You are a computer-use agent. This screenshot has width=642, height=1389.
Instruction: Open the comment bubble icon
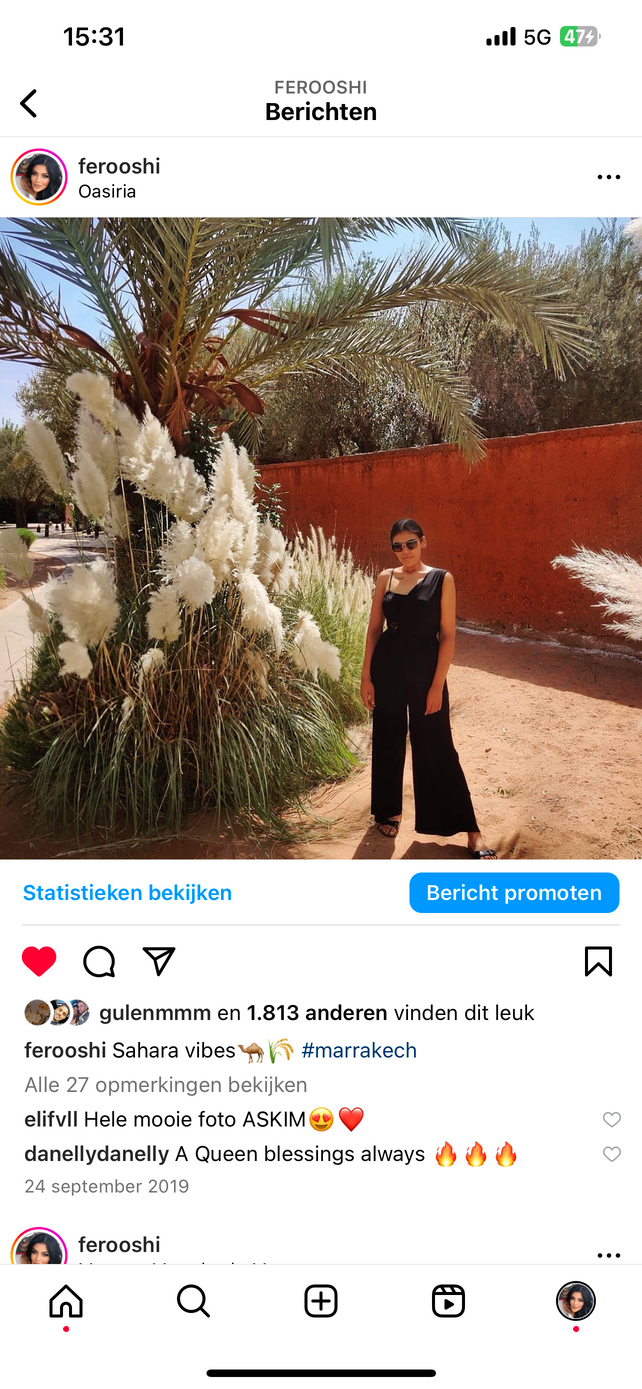99,961
